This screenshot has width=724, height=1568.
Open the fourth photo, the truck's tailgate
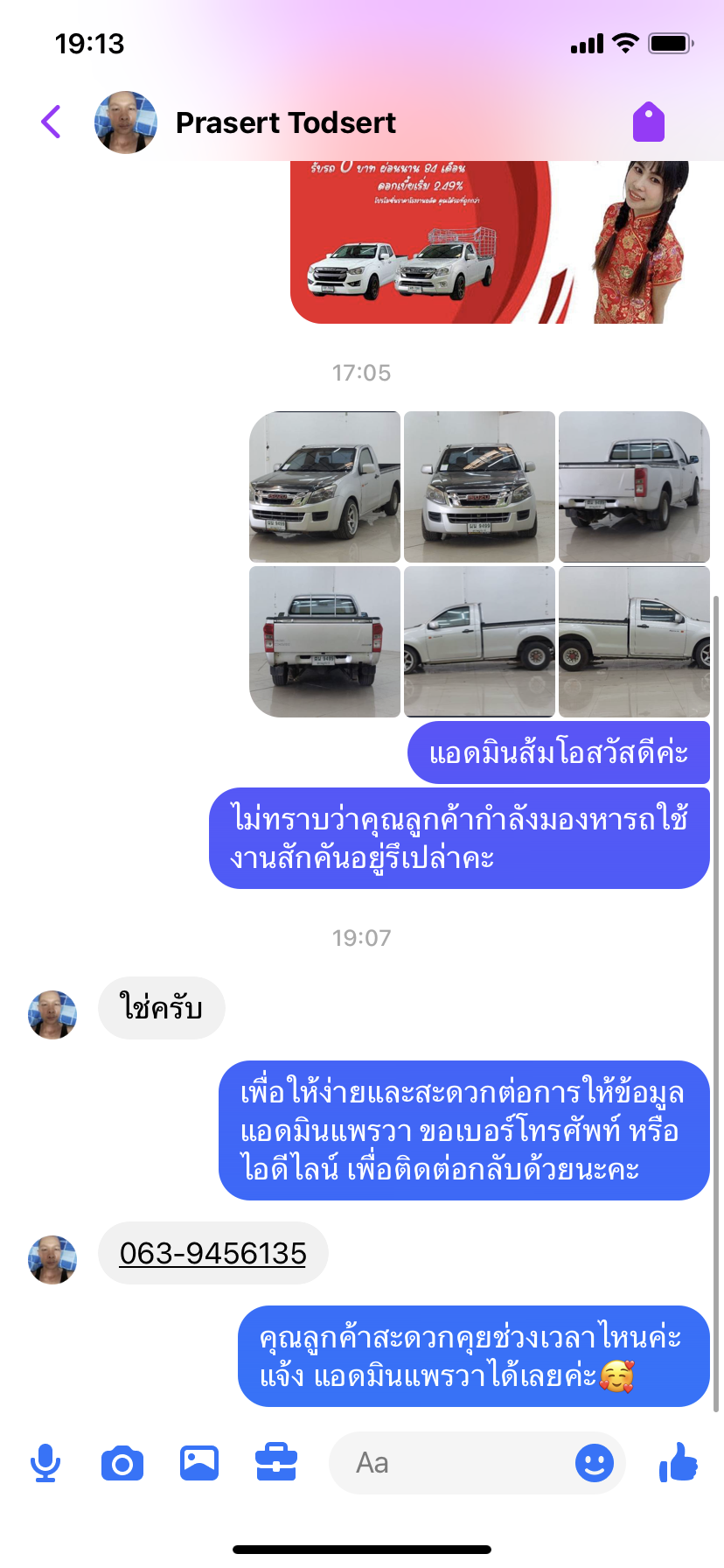tap(325, 641)
